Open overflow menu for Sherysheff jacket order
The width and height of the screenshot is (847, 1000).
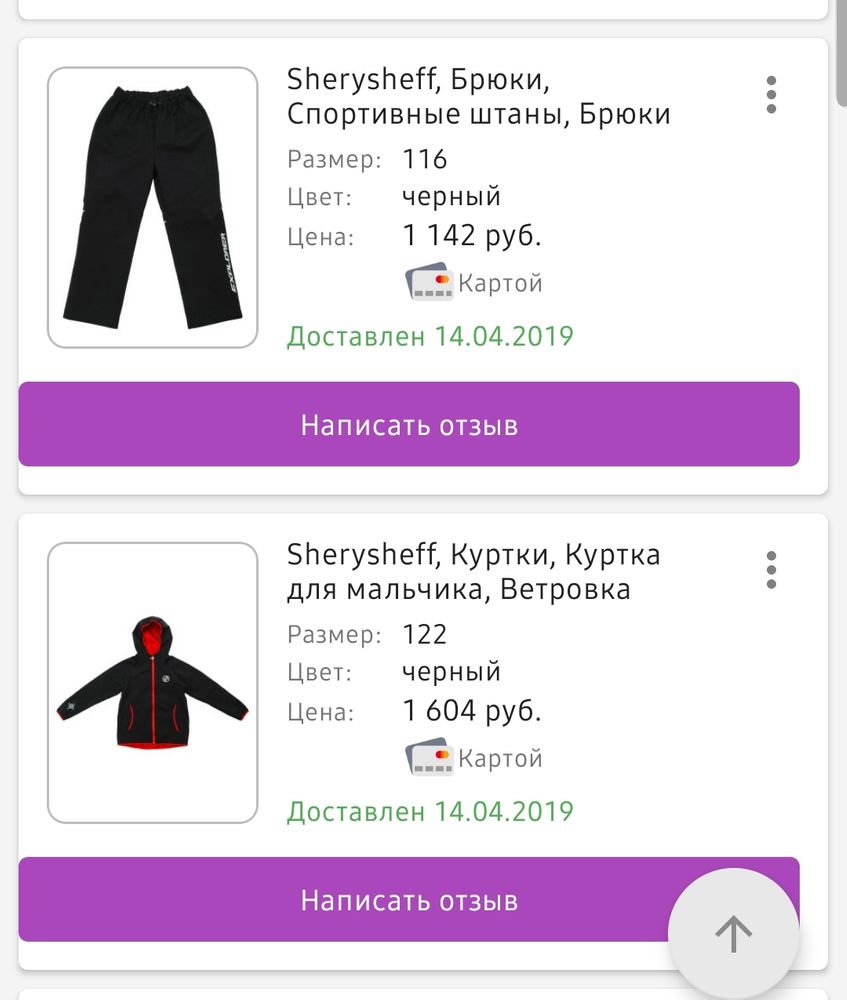[x=771, y=569]
